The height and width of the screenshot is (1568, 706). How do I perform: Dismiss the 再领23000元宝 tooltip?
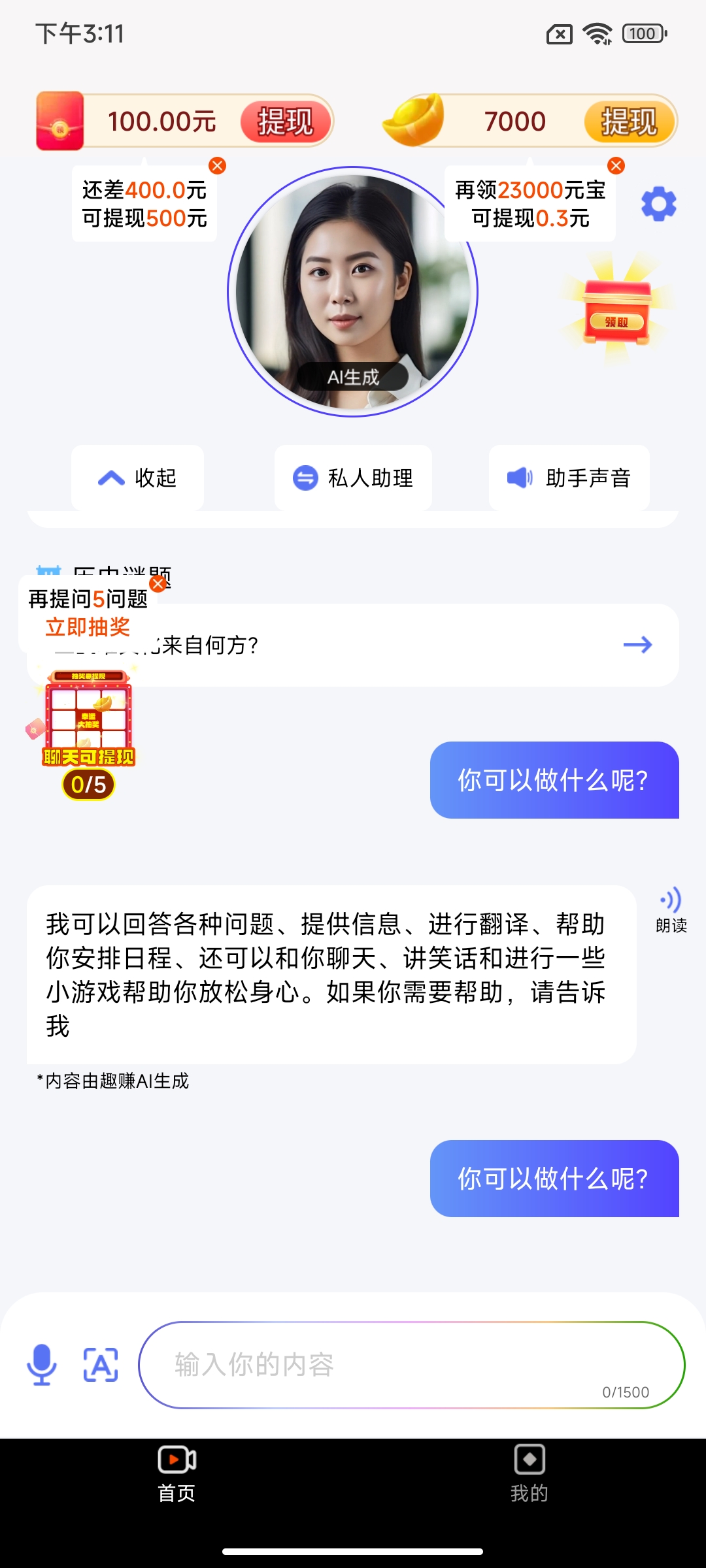tap(616, 166)
